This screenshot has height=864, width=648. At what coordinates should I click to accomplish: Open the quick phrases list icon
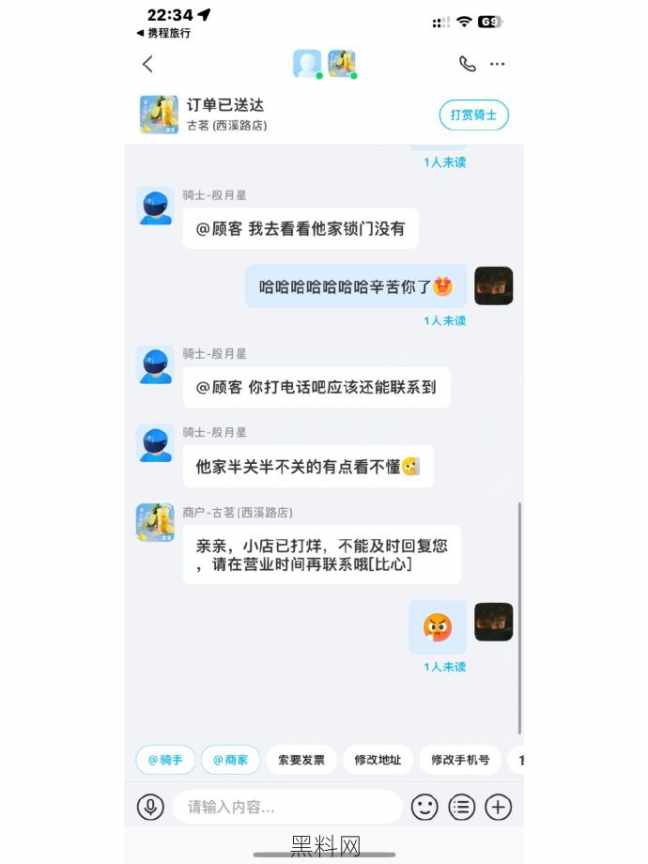point(461,807)
